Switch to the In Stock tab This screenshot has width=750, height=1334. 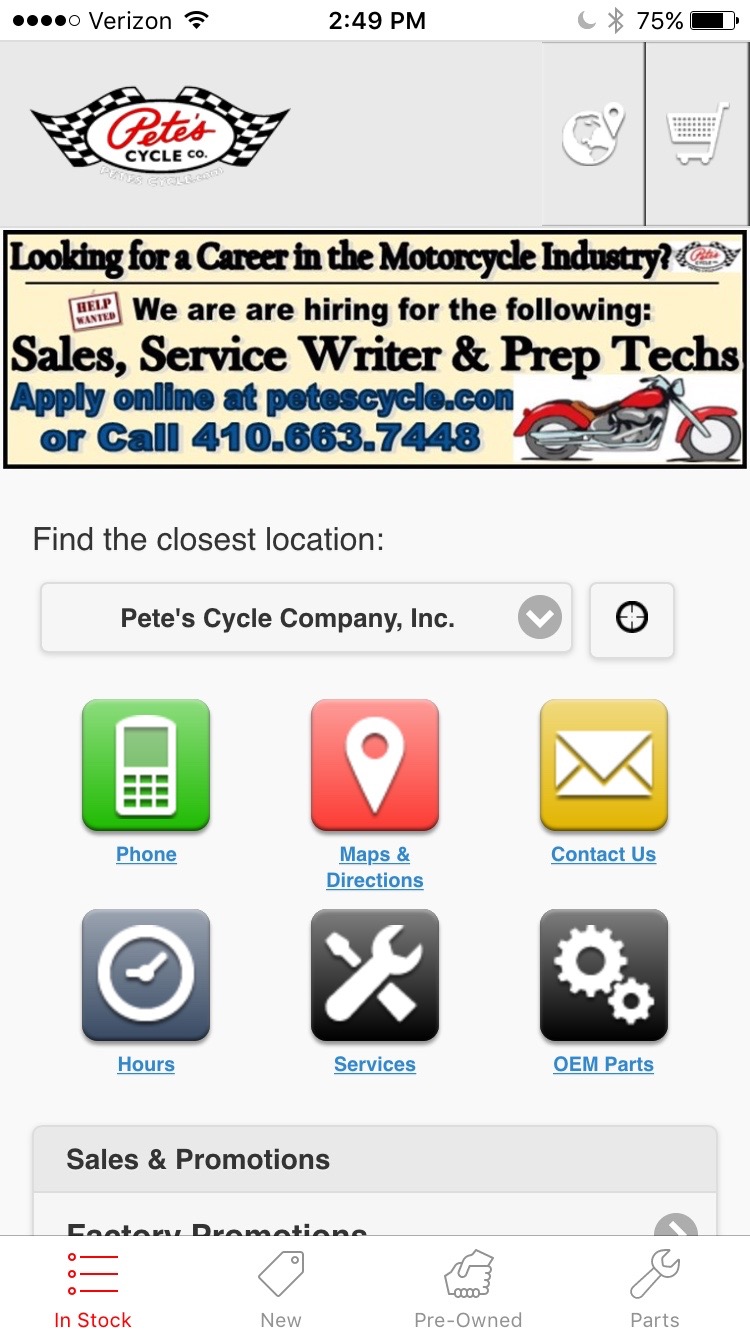(x=93, y=1290)
